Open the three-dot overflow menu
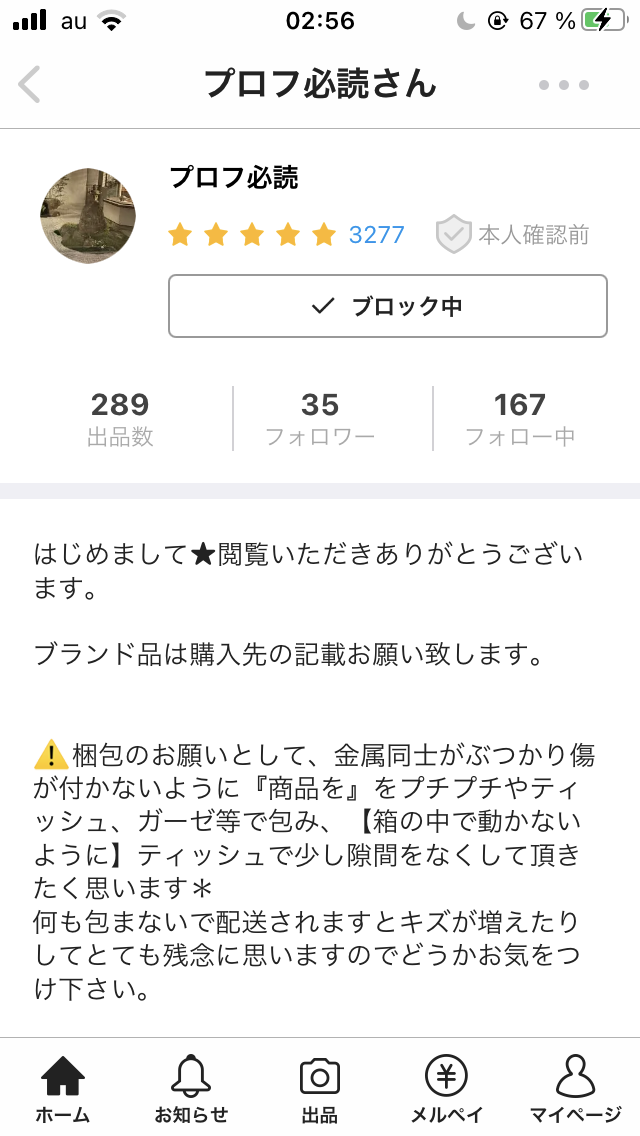 564,85
